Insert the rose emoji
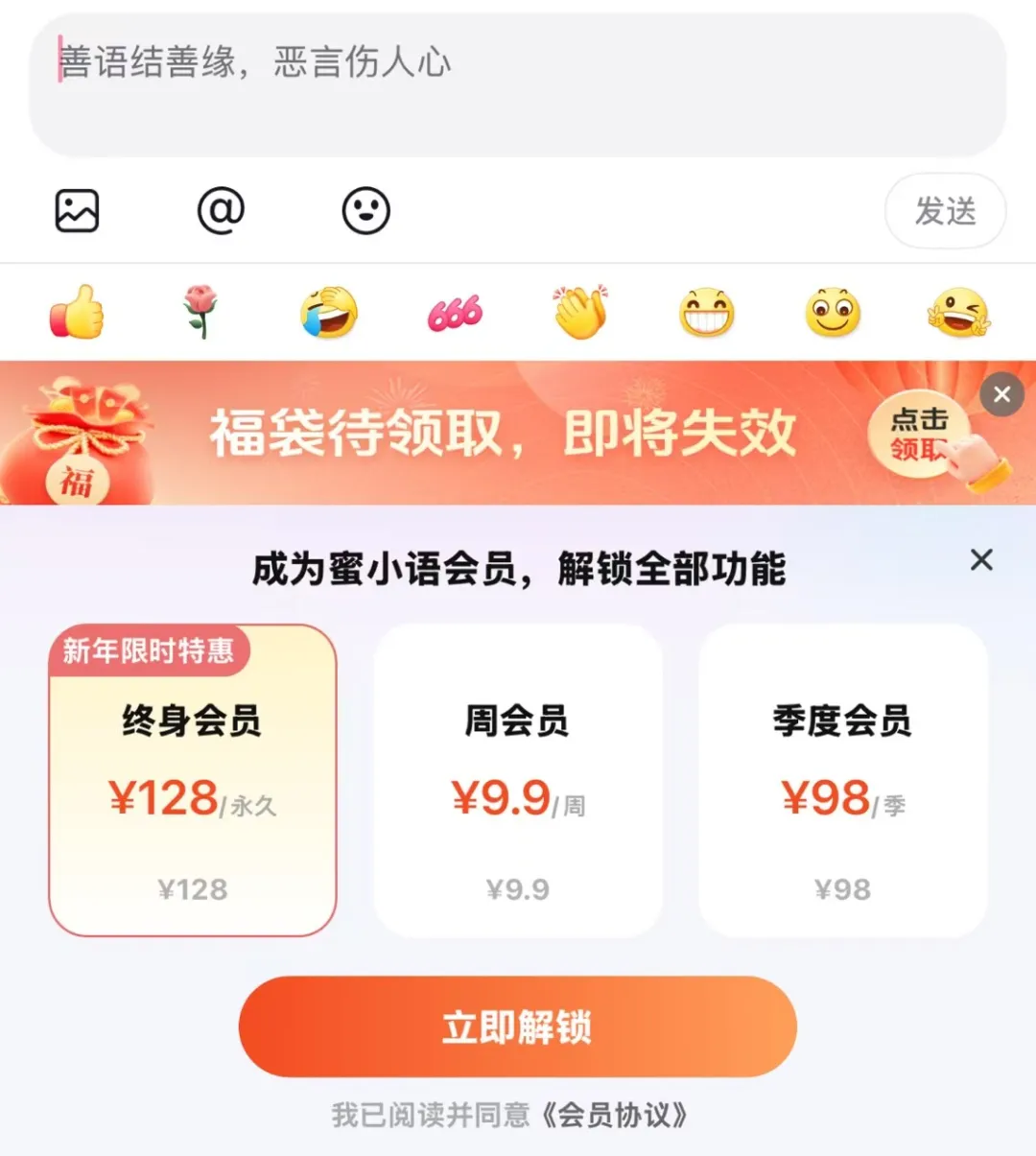1036x1156 pixels. point(200,313)
